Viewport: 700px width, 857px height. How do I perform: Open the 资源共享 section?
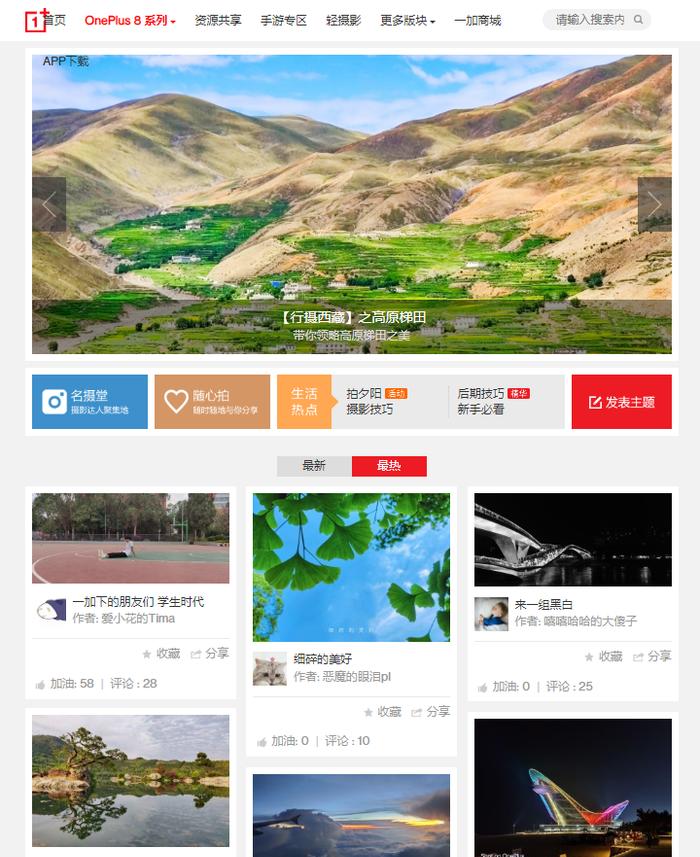[x=217, y=20]
